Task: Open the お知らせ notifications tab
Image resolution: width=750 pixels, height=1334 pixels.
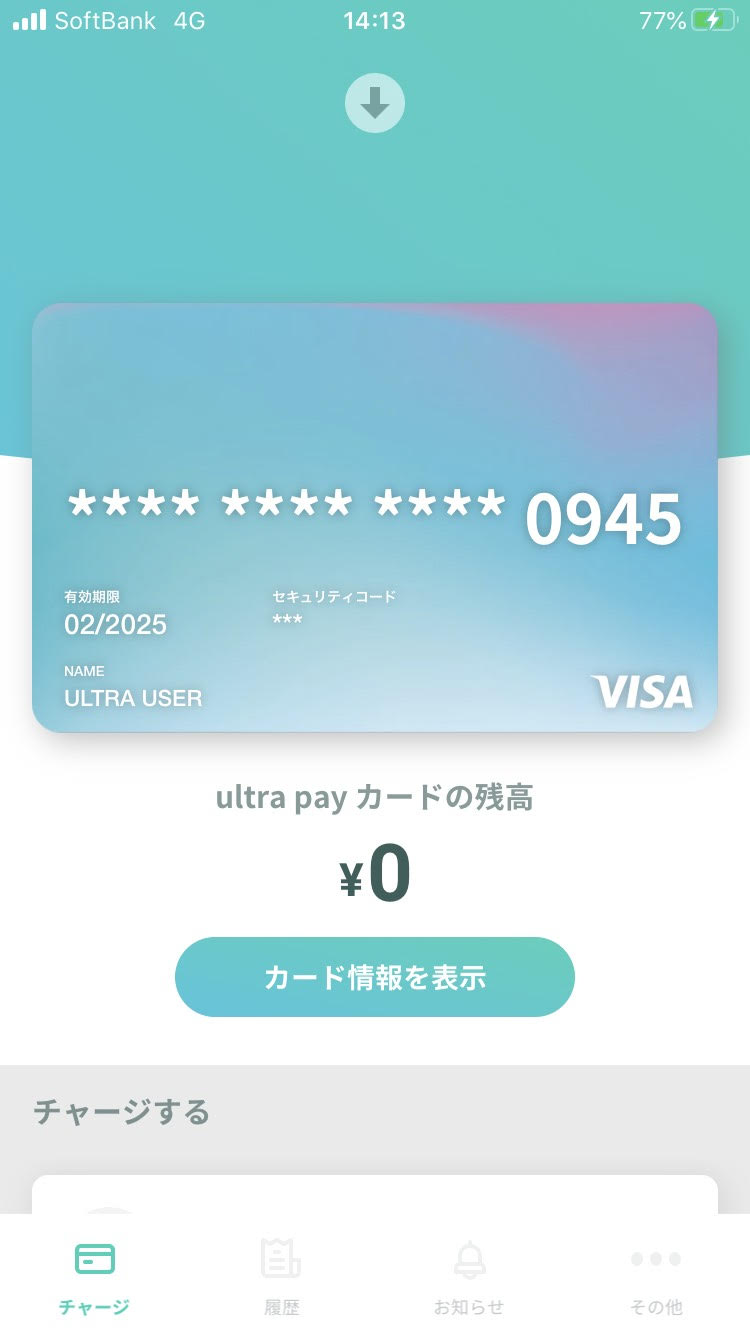Action: pyautogui.click(x=469, y=1275)
